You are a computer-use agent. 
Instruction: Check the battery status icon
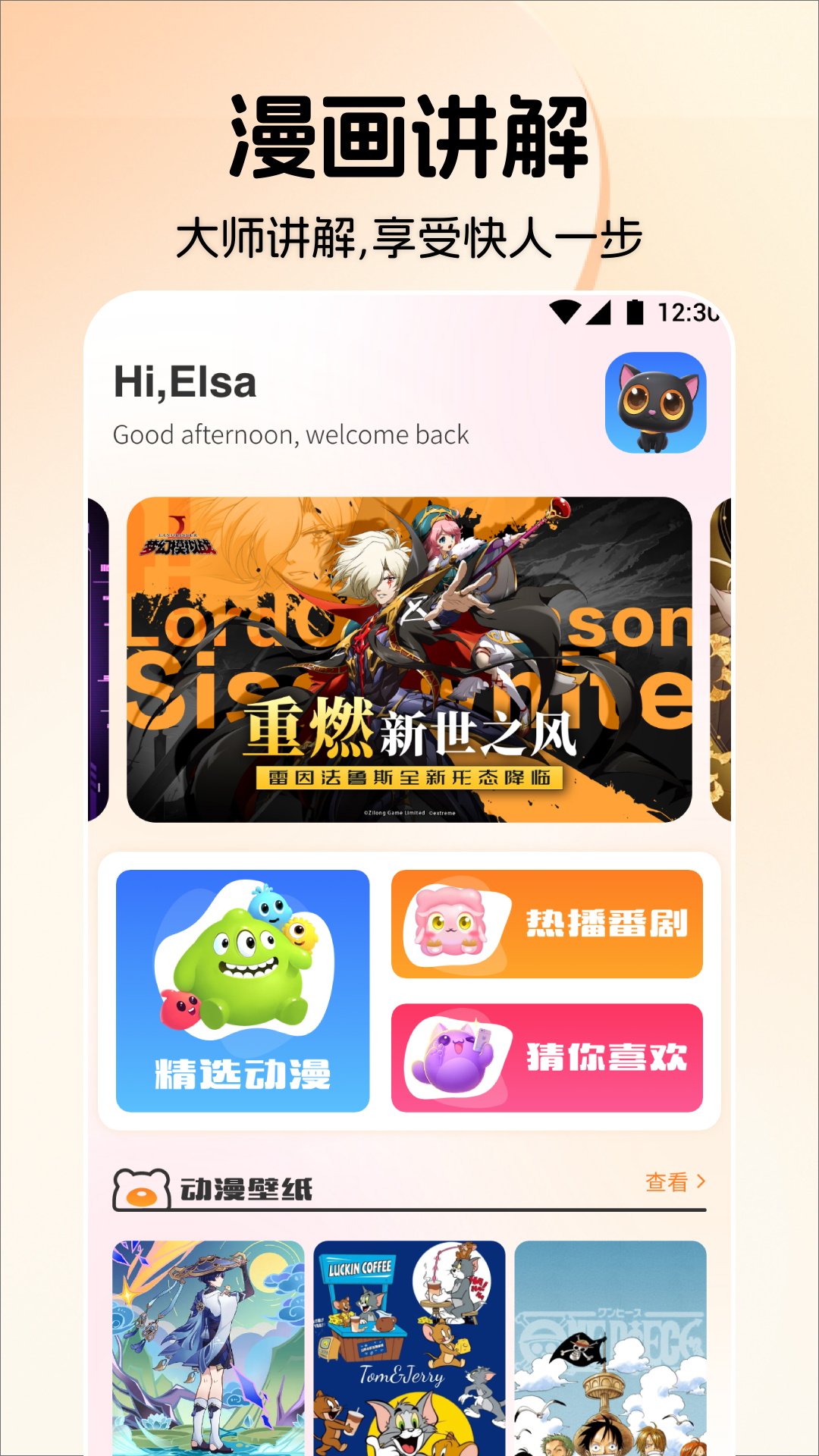(x=635, y=310)
